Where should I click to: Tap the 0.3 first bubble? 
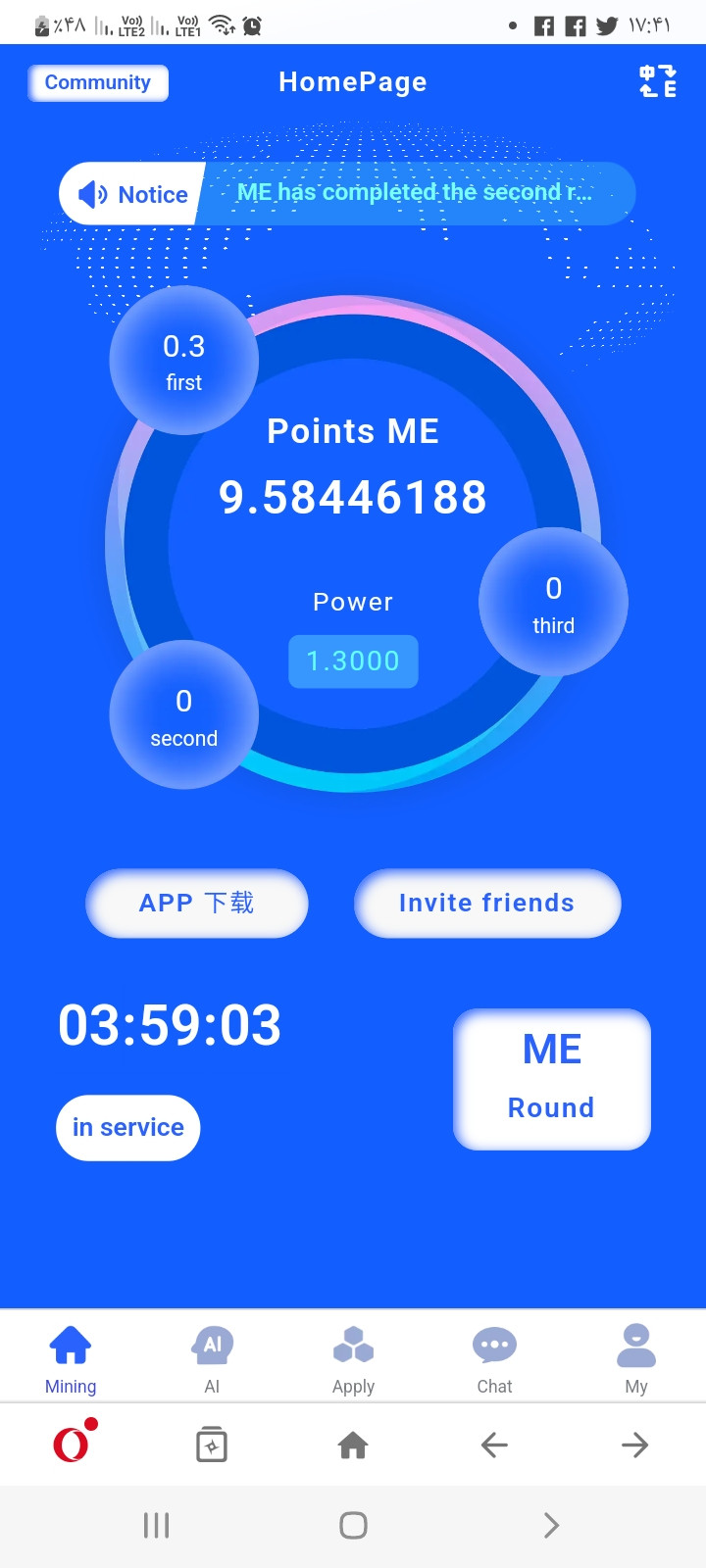coord(184,361)
